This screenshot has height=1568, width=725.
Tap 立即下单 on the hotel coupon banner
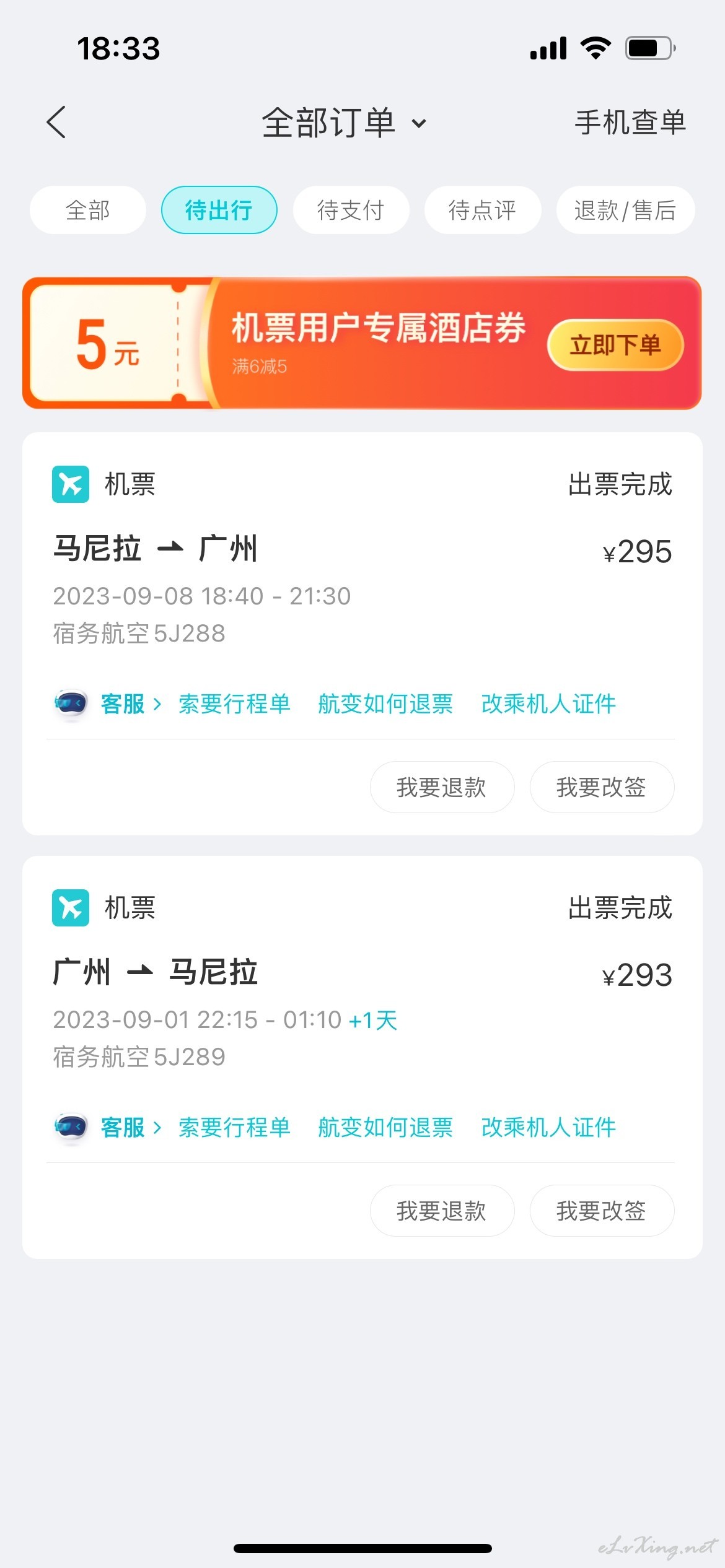point(615,345)
